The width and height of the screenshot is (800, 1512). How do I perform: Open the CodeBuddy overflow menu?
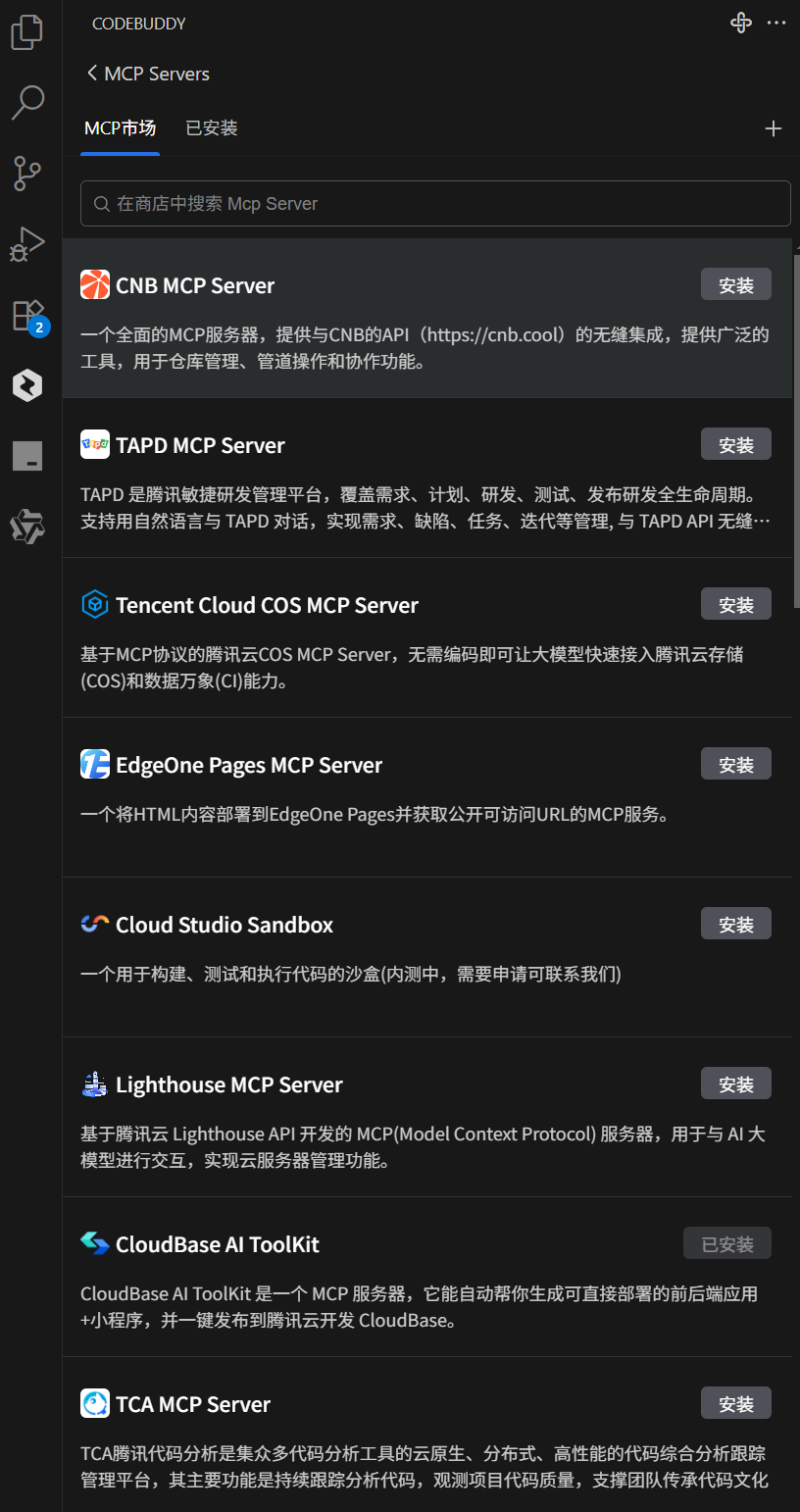[x=776, y=23]
